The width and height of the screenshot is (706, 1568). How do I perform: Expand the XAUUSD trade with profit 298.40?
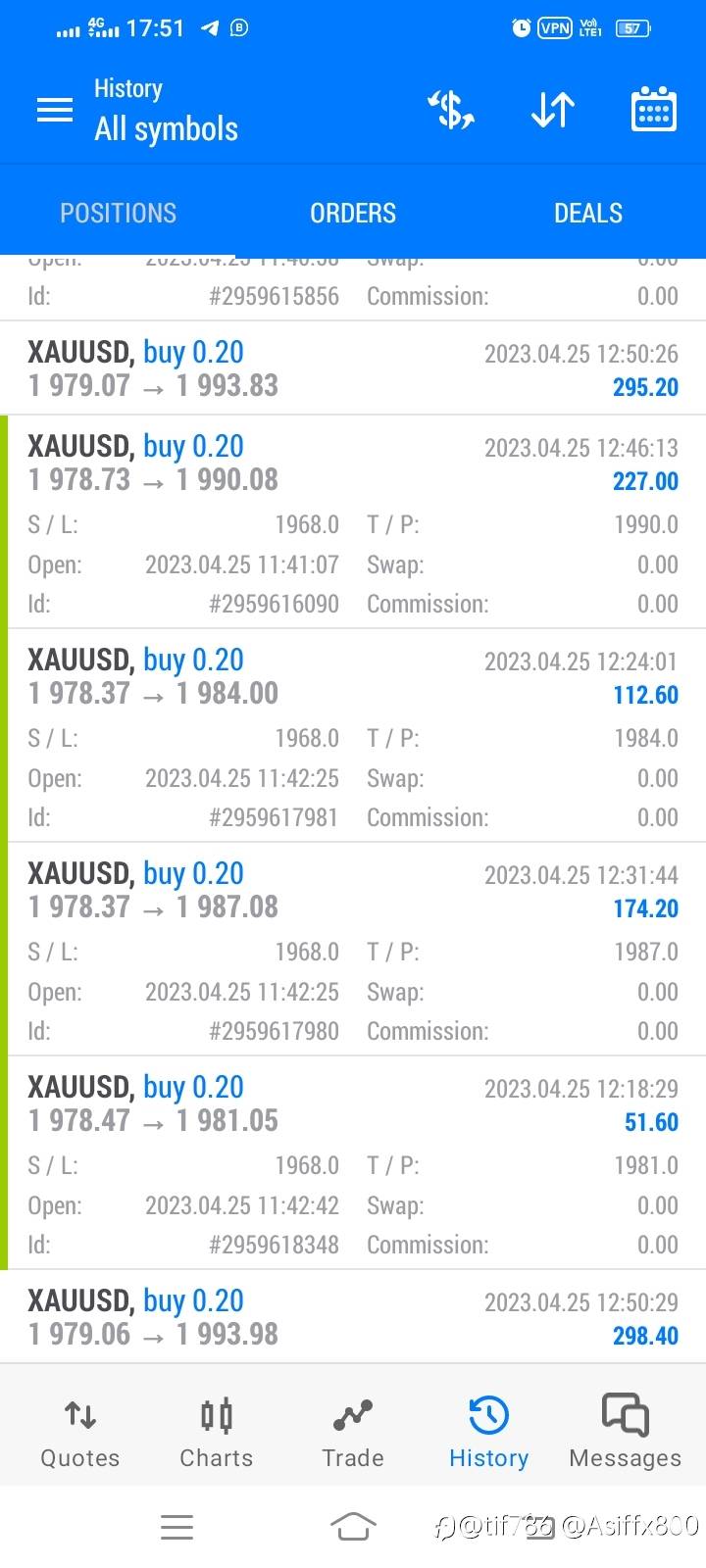(353, 1316)
